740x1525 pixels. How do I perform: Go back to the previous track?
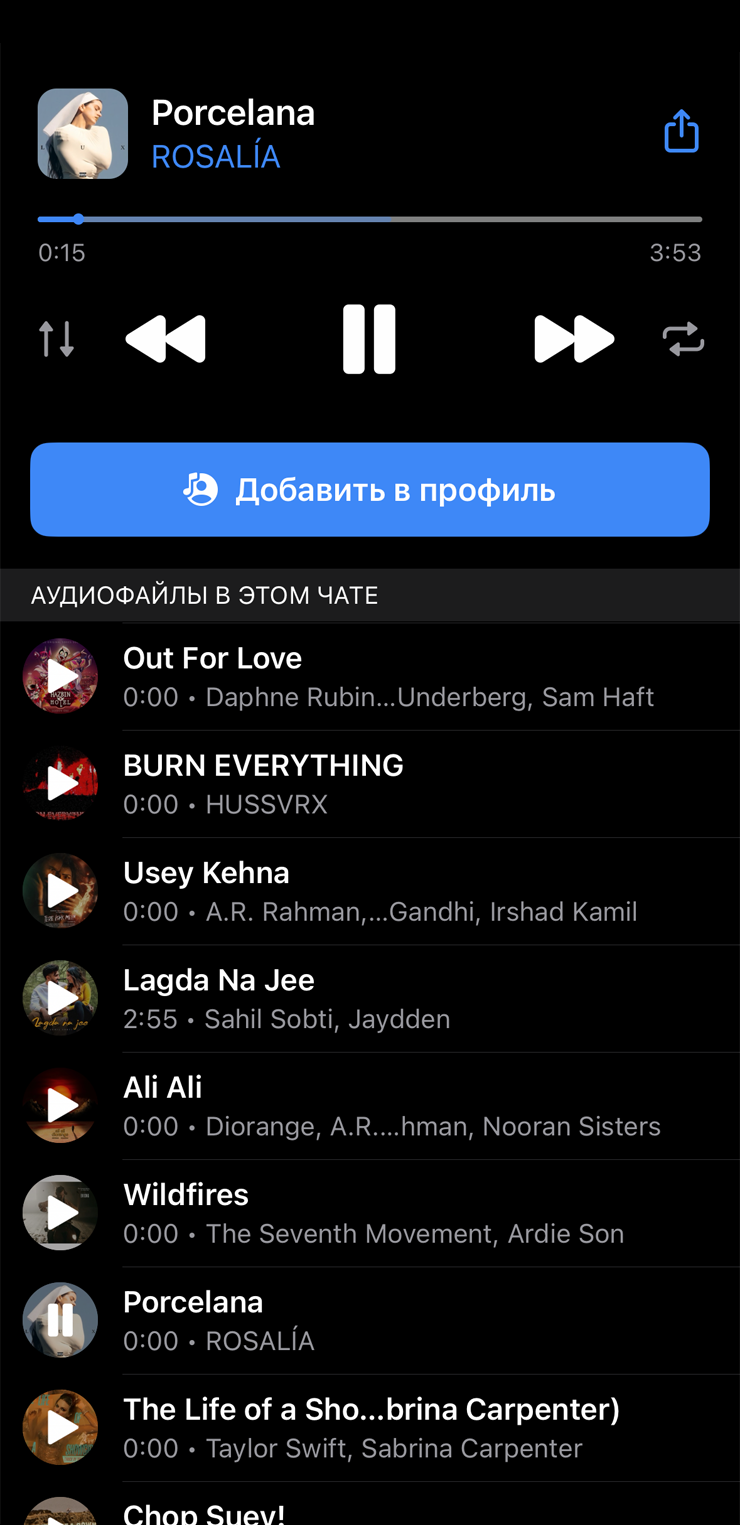[x=166, y=339]
